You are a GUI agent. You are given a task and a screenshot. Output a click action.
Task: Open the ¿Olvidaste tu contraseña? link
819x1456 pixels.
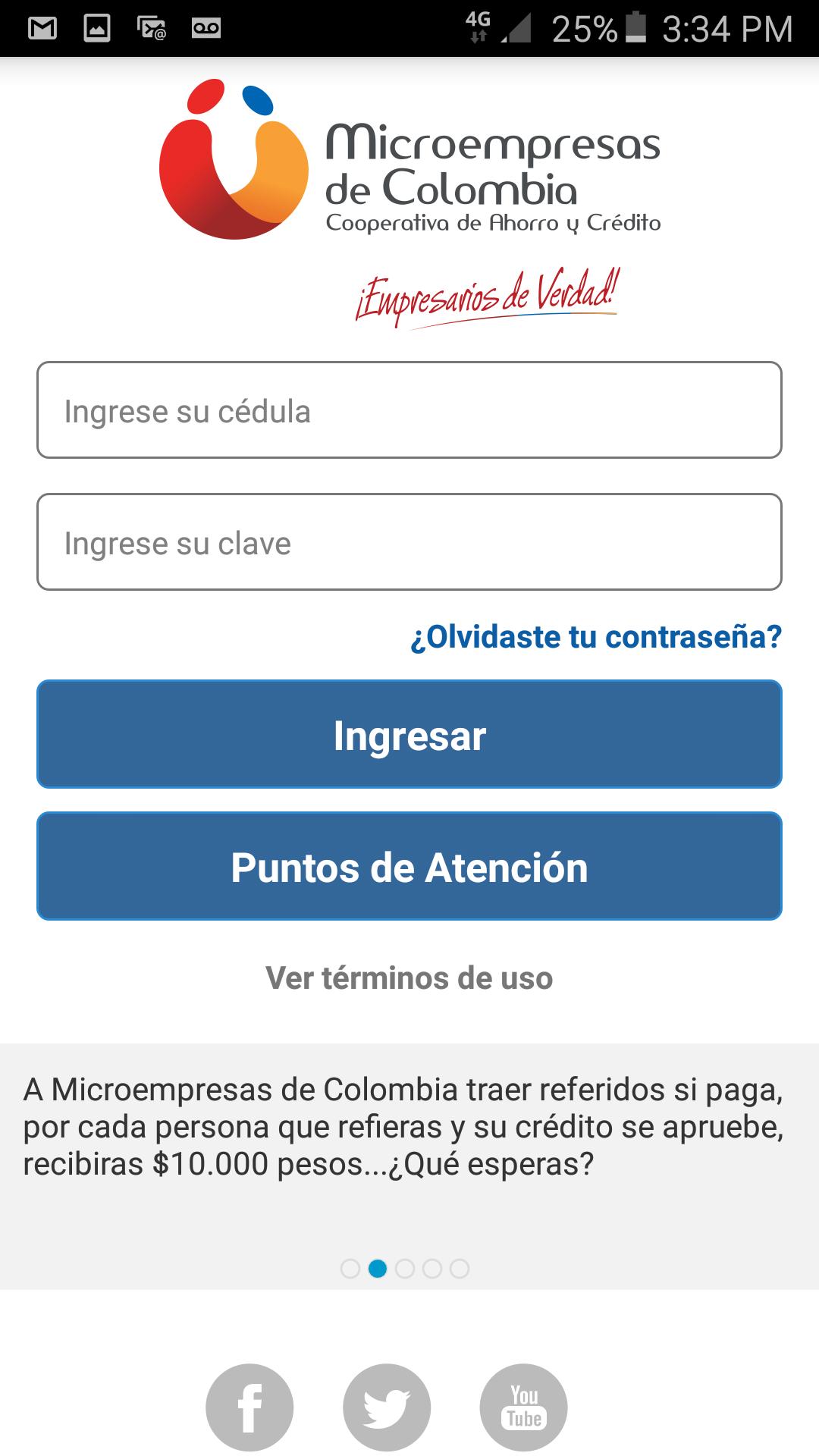[594, 637]
